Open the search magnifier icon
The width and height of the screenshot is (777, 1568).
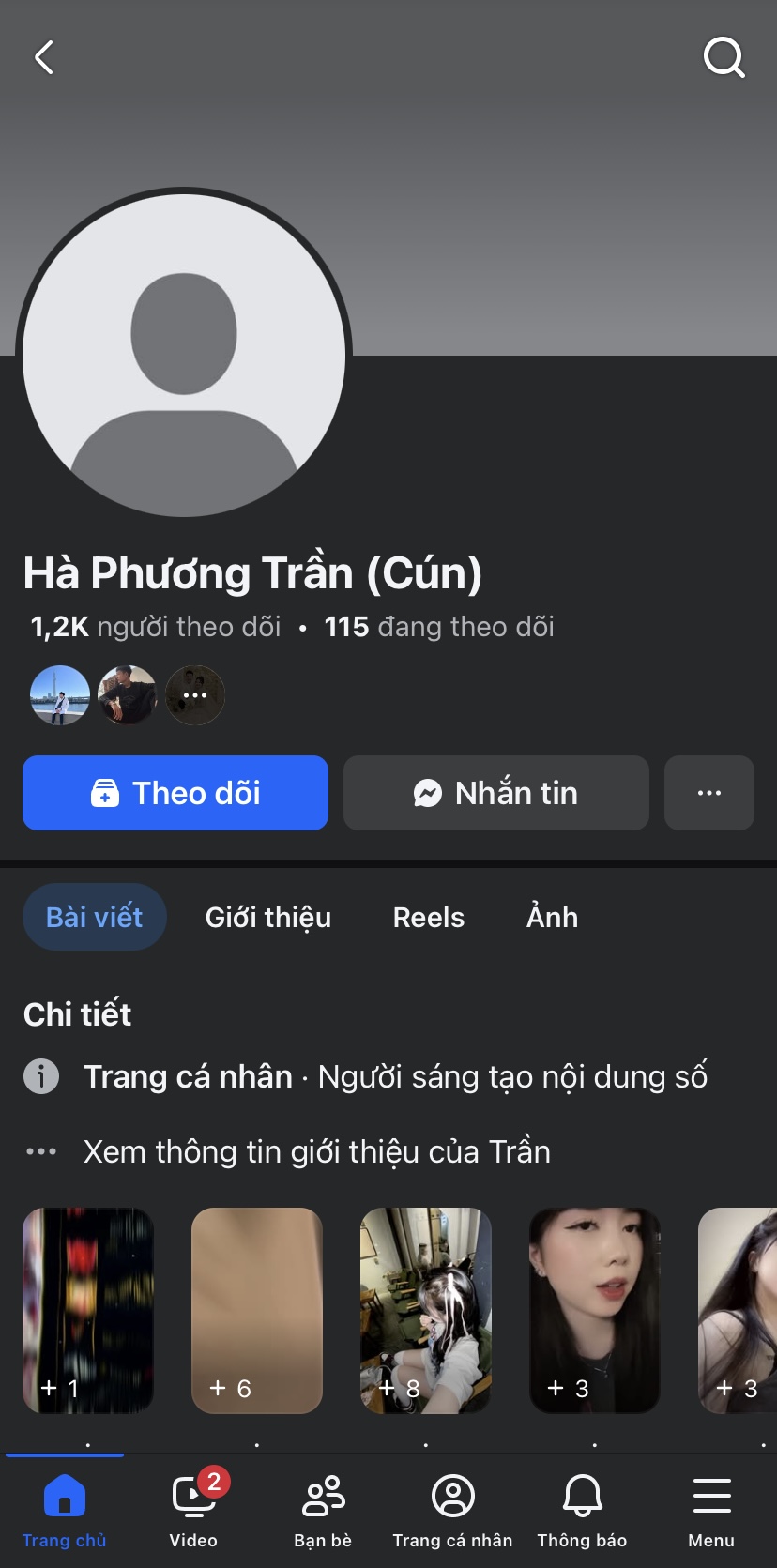click(724, 57)
